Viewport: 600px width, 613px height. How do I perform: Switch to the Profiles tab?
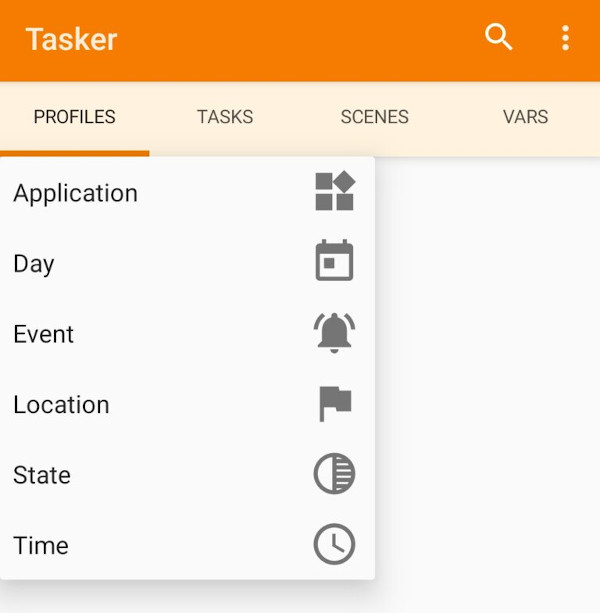click(75, 117)
